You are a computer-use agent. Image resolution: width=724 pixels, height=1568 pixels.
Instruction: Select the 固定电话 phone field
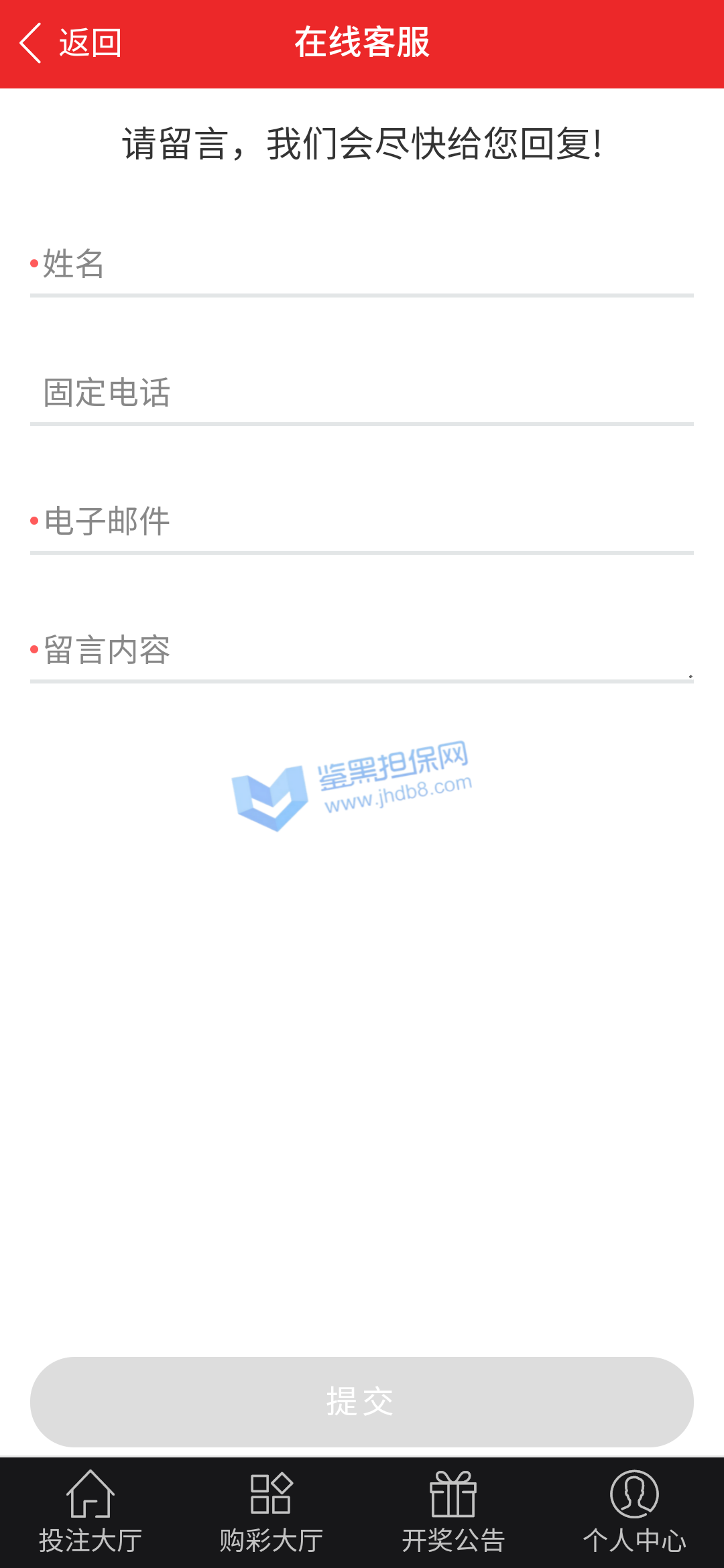[x=362, y=393]
